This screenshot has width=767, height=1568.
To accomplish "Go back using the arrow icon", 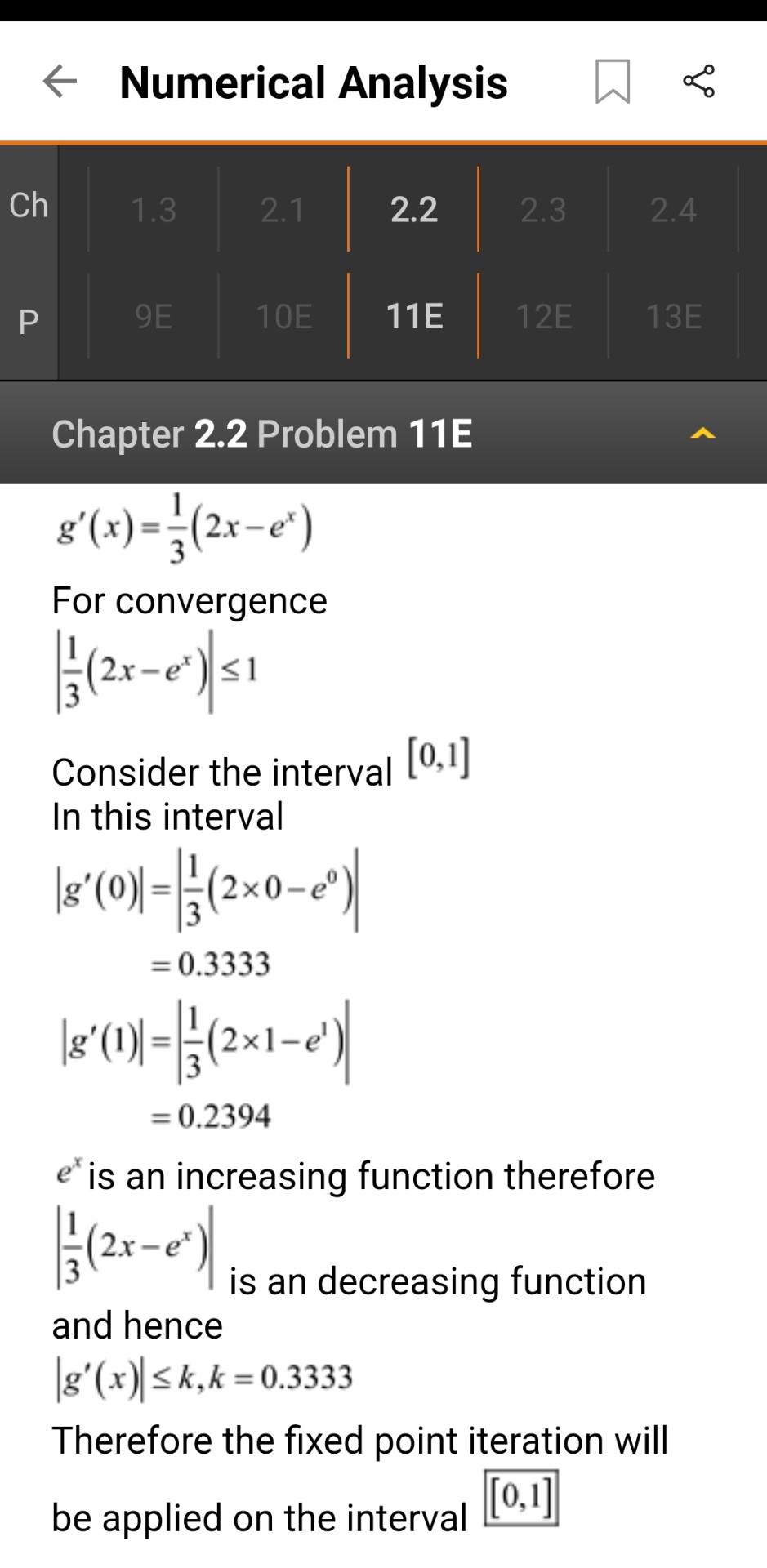I will point(60,82).
